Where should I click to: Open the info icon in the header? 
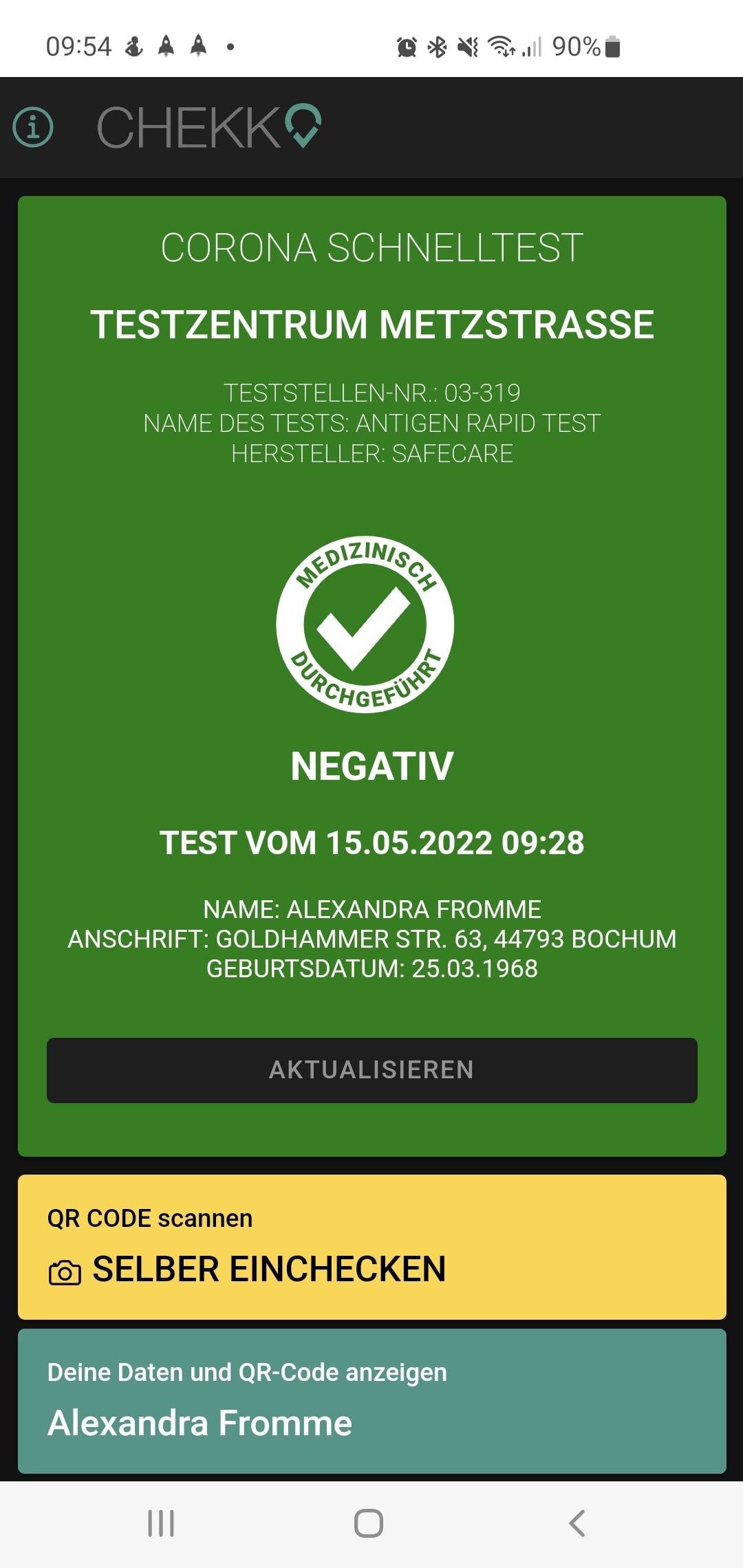tap(33, 127)
